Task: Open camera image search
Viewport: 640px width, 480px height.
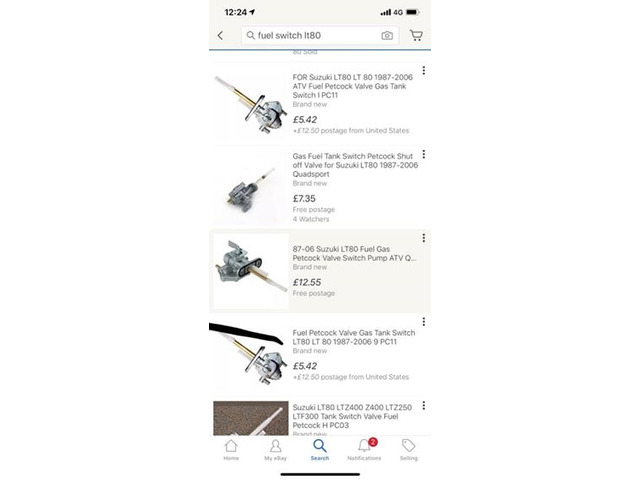Action: (x=386, y=35)
